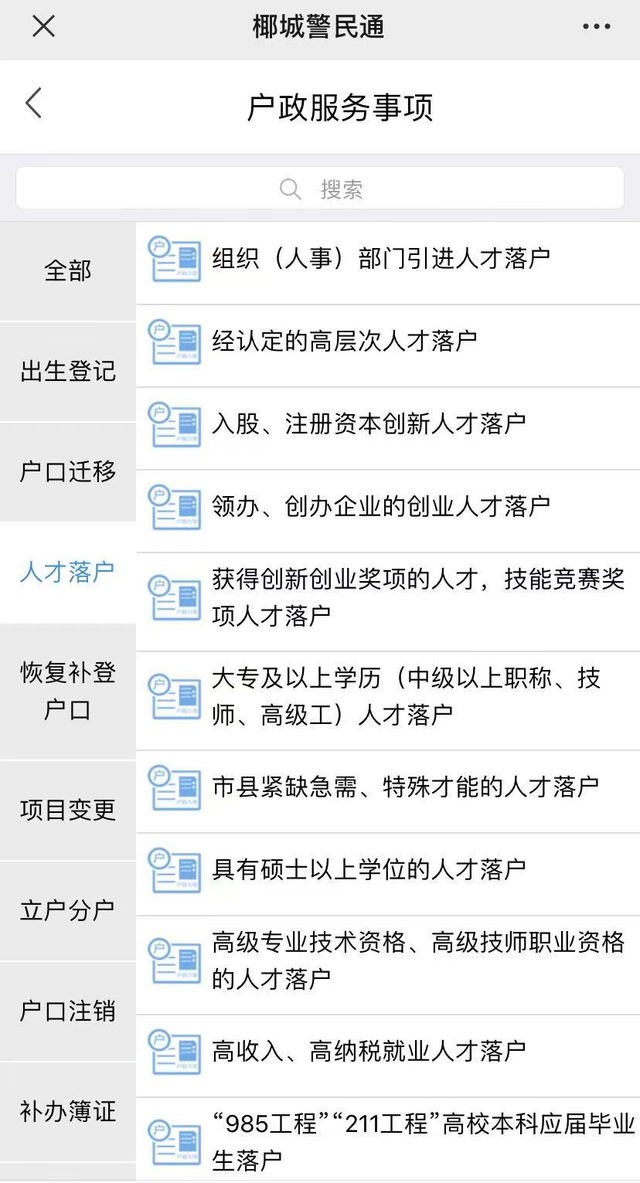Close the 椰城警民通 mini program
The image size is (640, 1183).
coord(44,27)
